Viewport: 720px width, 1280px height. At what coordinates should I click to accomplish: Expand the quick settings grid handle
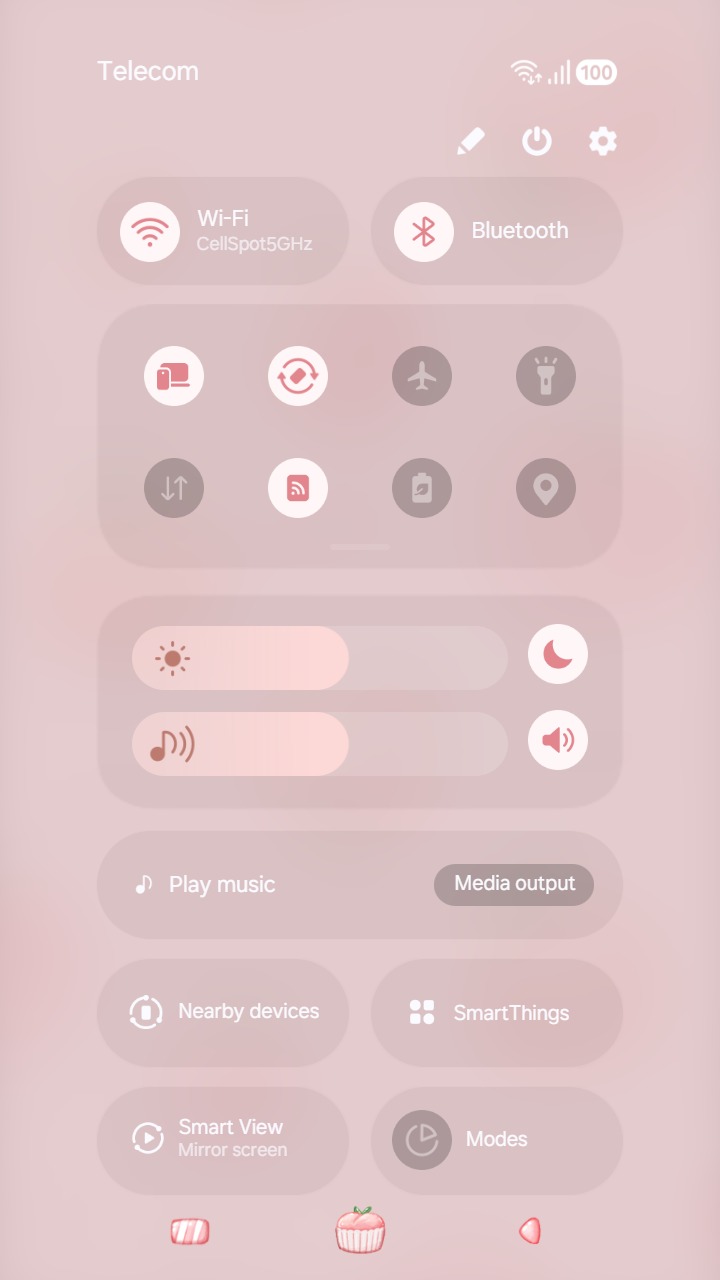click(x=360, y=546)
